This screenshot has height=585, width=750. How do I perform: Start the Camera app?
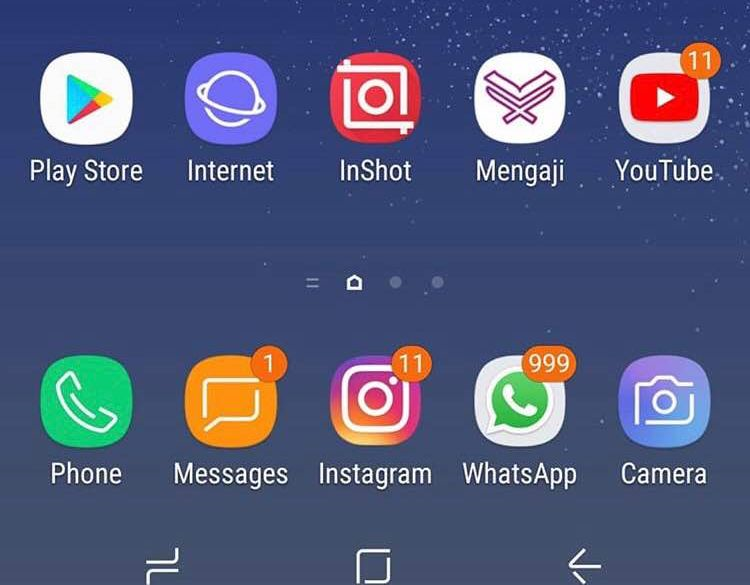tap(664, 402)
